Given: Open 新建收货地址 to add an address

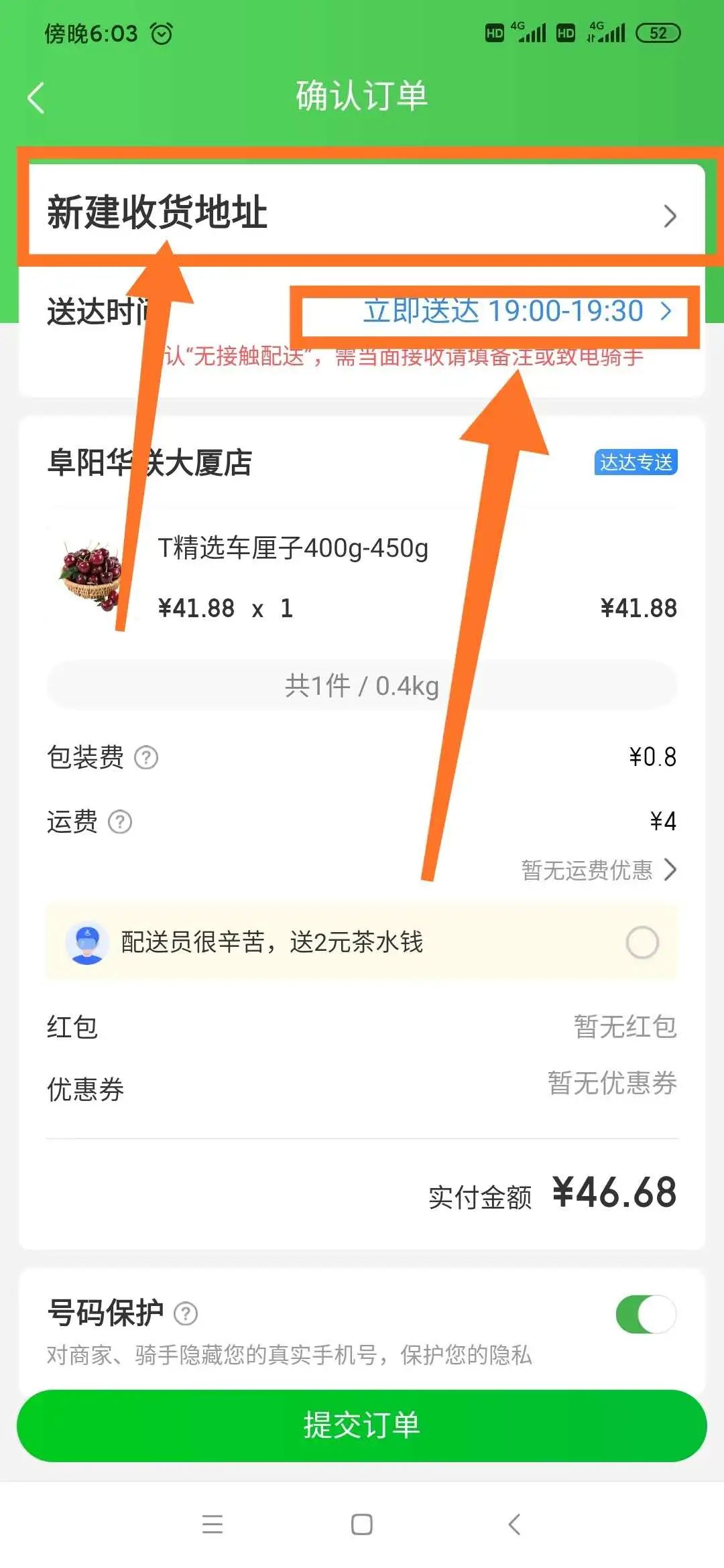Looking at the screenshot, I should coord(362,213).
